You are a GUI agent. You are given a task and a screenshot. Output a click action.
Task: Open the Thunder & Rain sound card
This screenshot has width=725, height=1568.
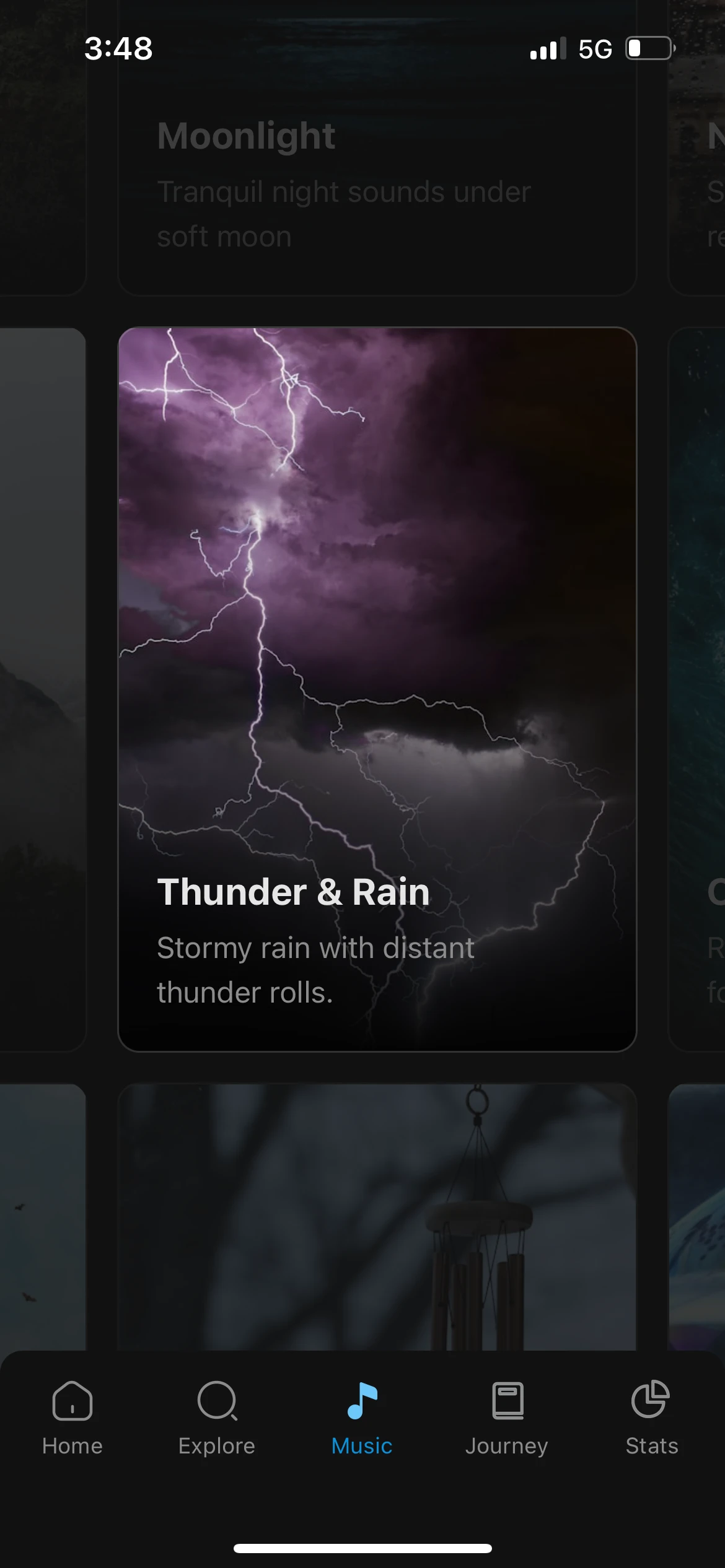(377, 689)
